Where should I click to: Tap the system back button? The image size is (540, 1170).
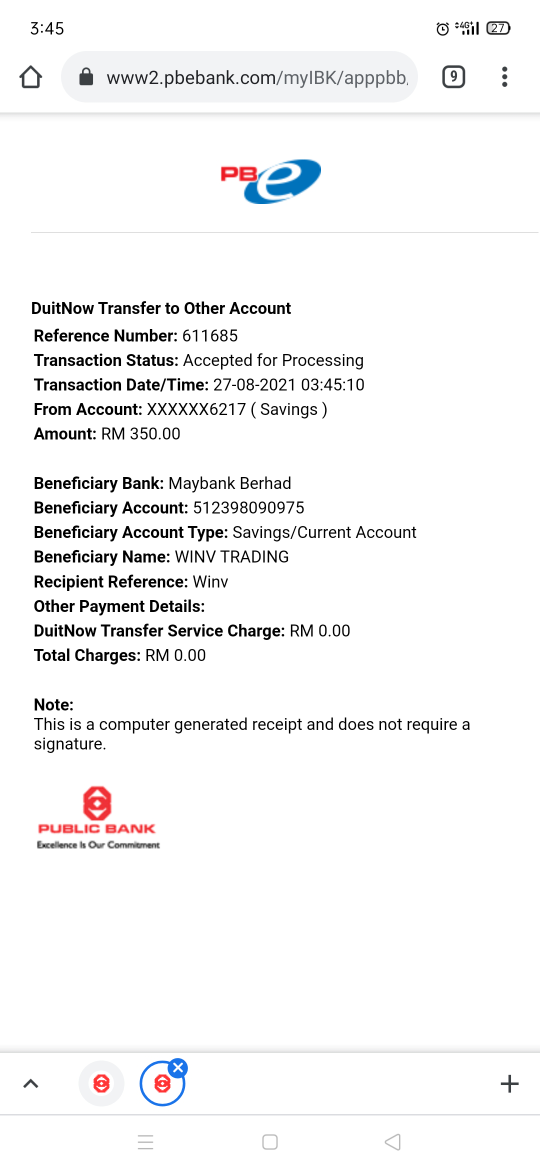click(x=392, y=1142)
